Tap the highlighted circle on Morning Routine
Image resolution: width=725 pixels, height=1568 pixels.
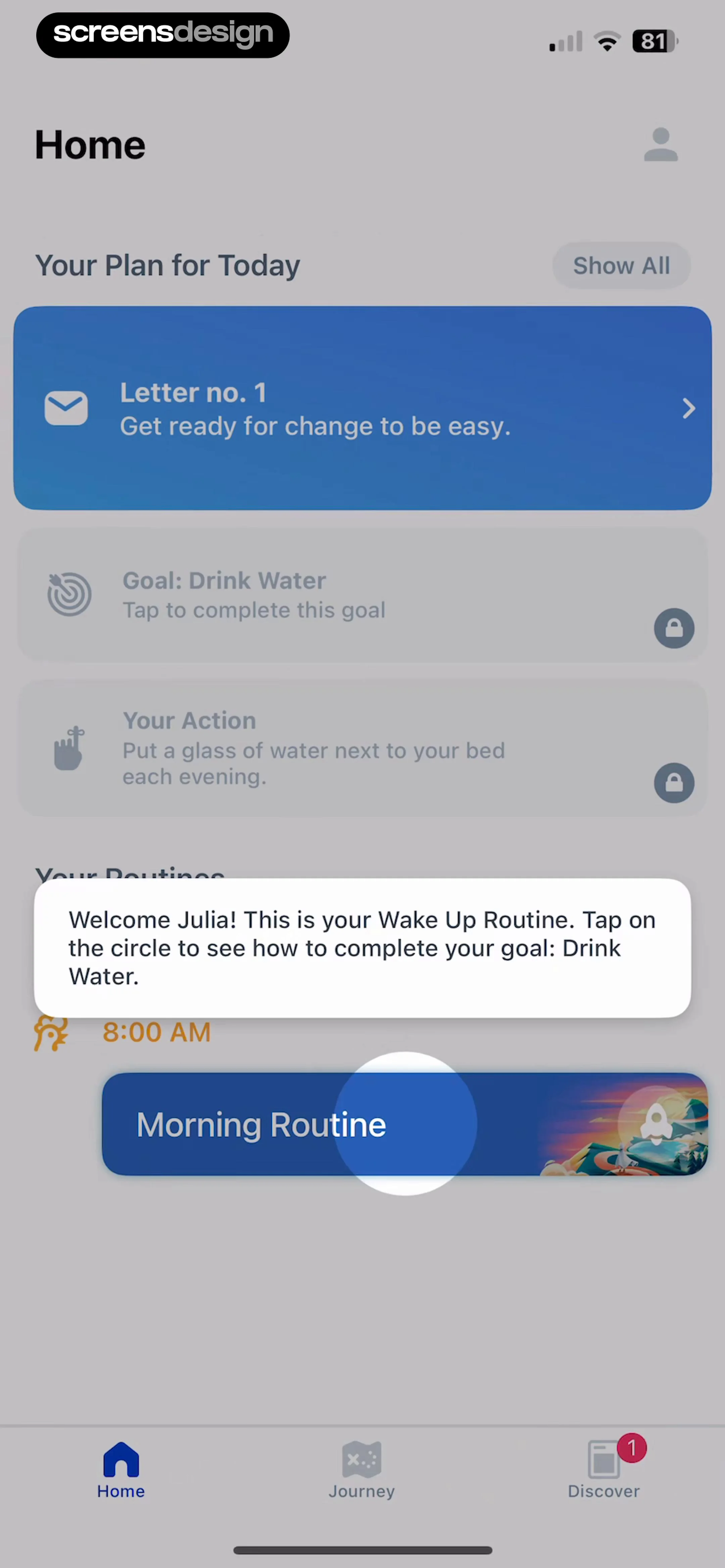click(x=405, y=1124)
